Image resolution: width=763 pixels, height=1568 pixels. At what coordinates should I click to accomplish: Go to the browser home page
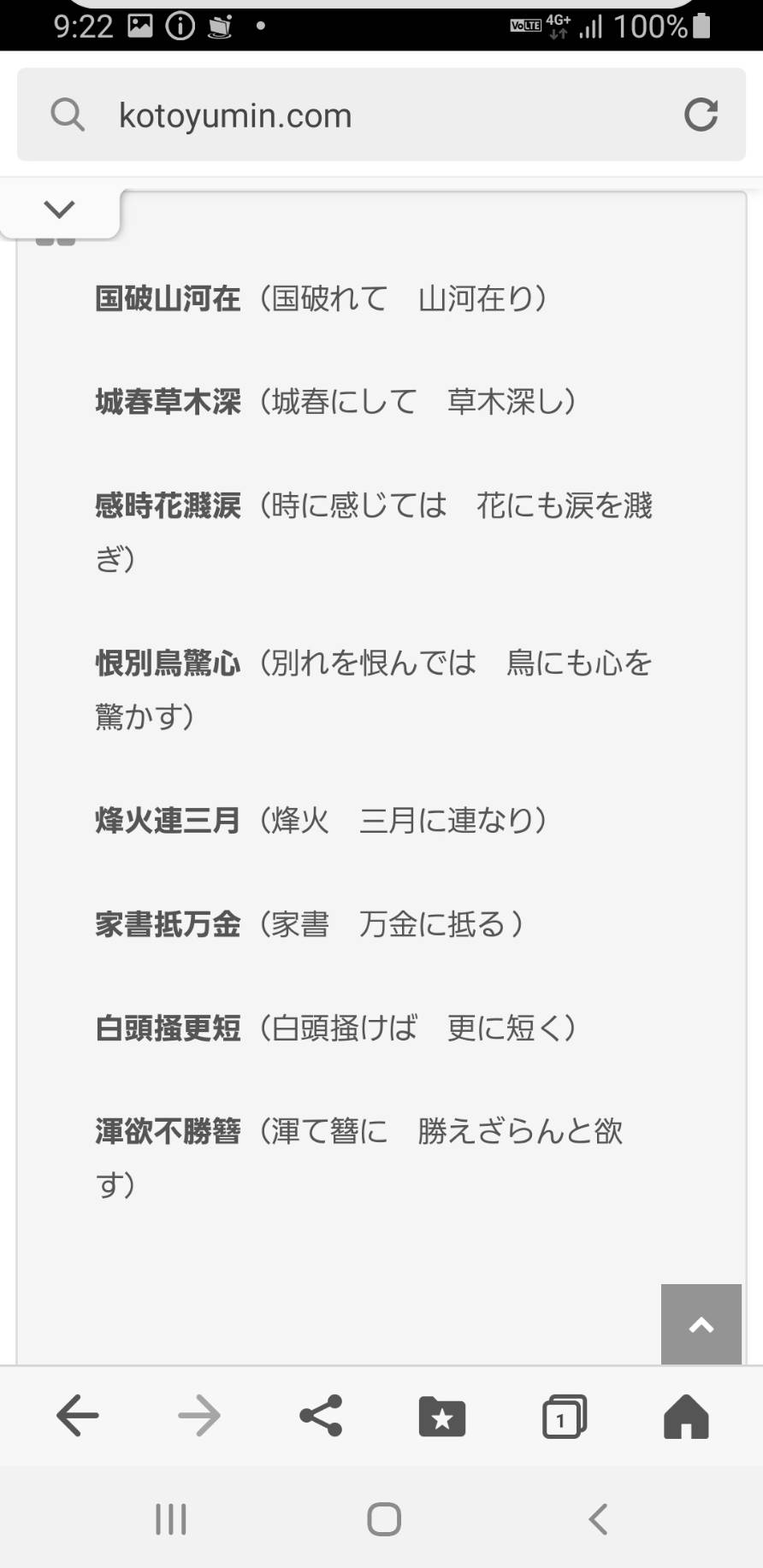coord(686,1417)
